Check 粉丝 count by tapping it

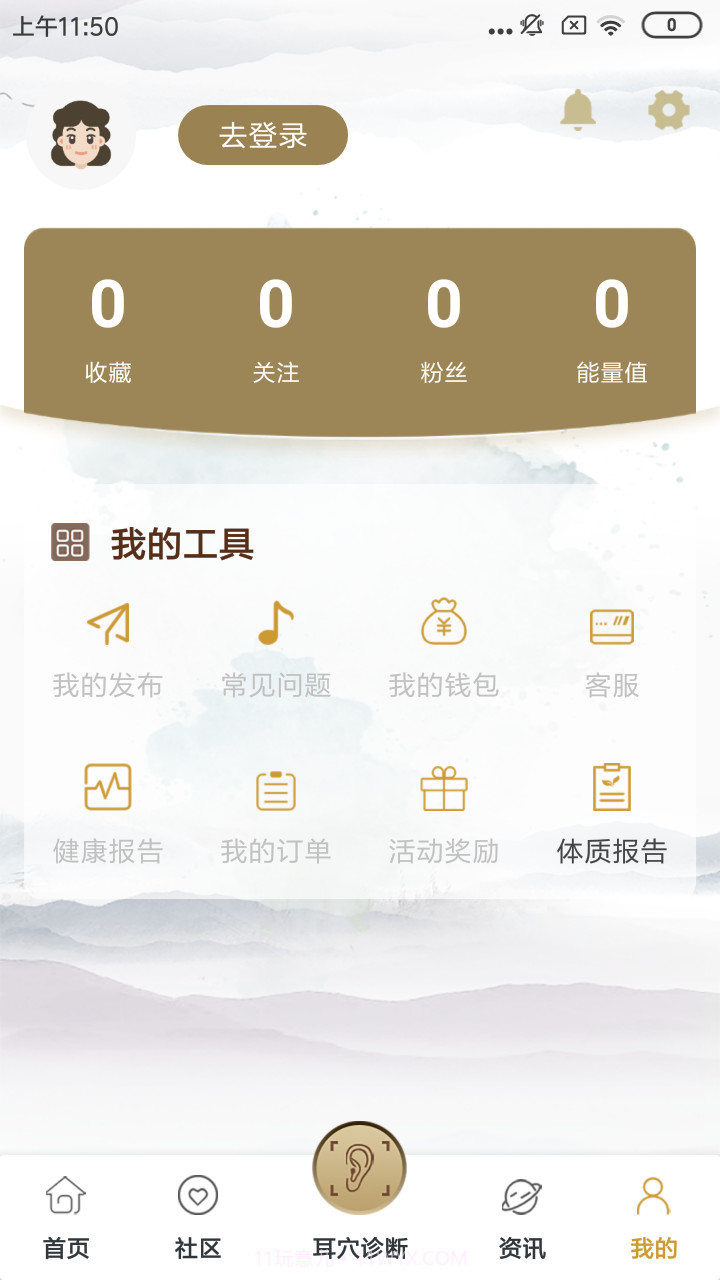click(x=444, y=330)
